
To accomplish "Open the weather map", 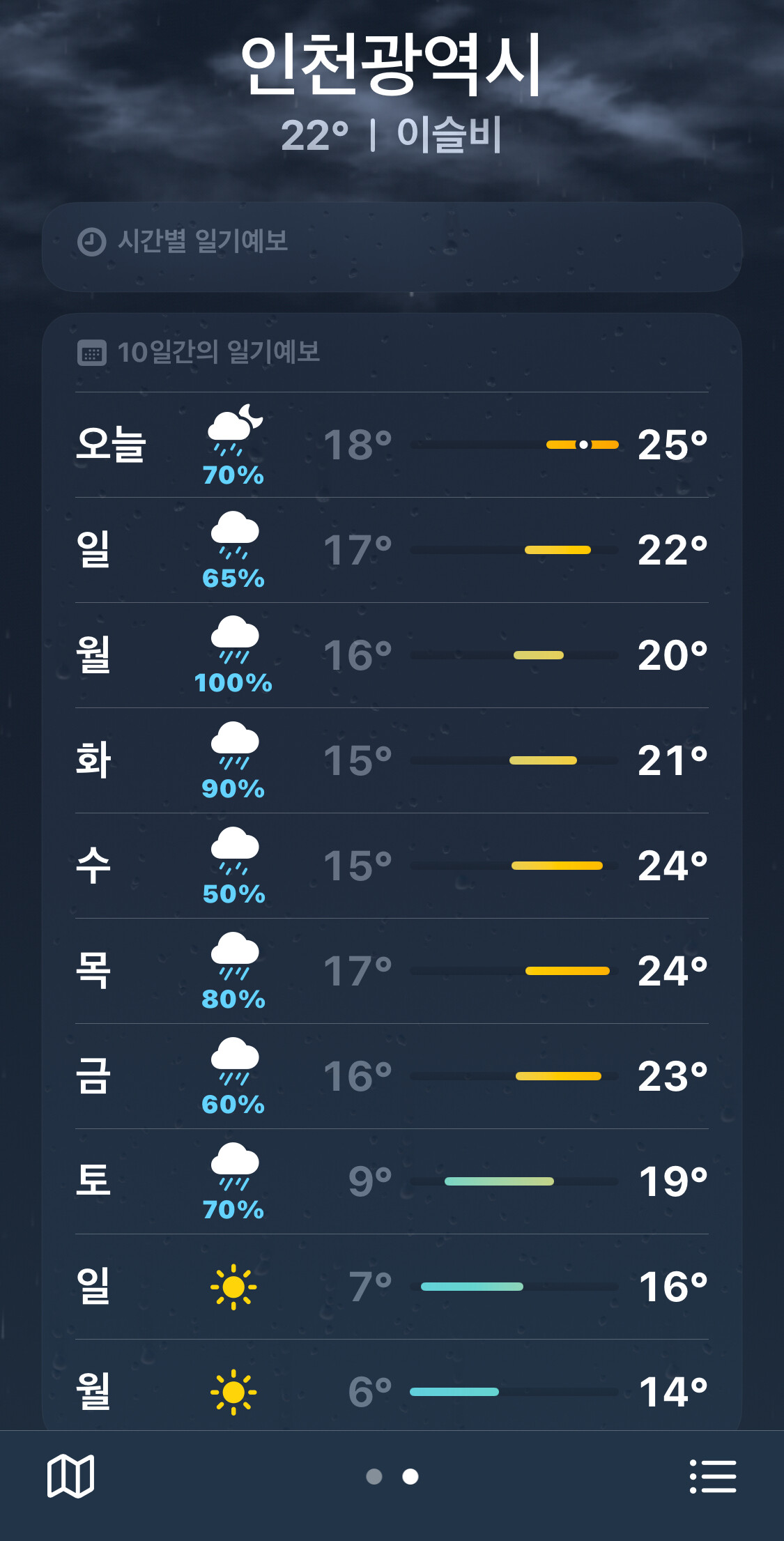I will coord(70,1476).
